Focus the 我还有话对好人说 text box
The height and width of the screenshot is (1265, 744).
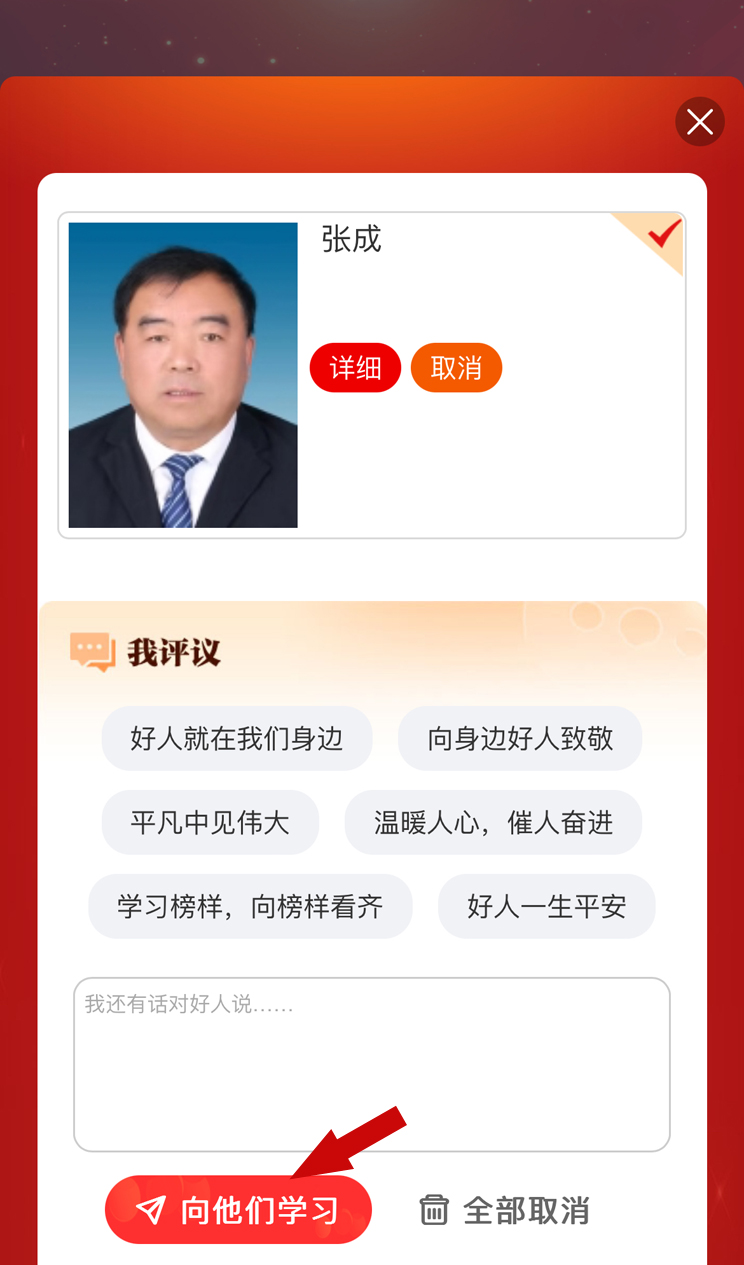tap(371, 1064)
